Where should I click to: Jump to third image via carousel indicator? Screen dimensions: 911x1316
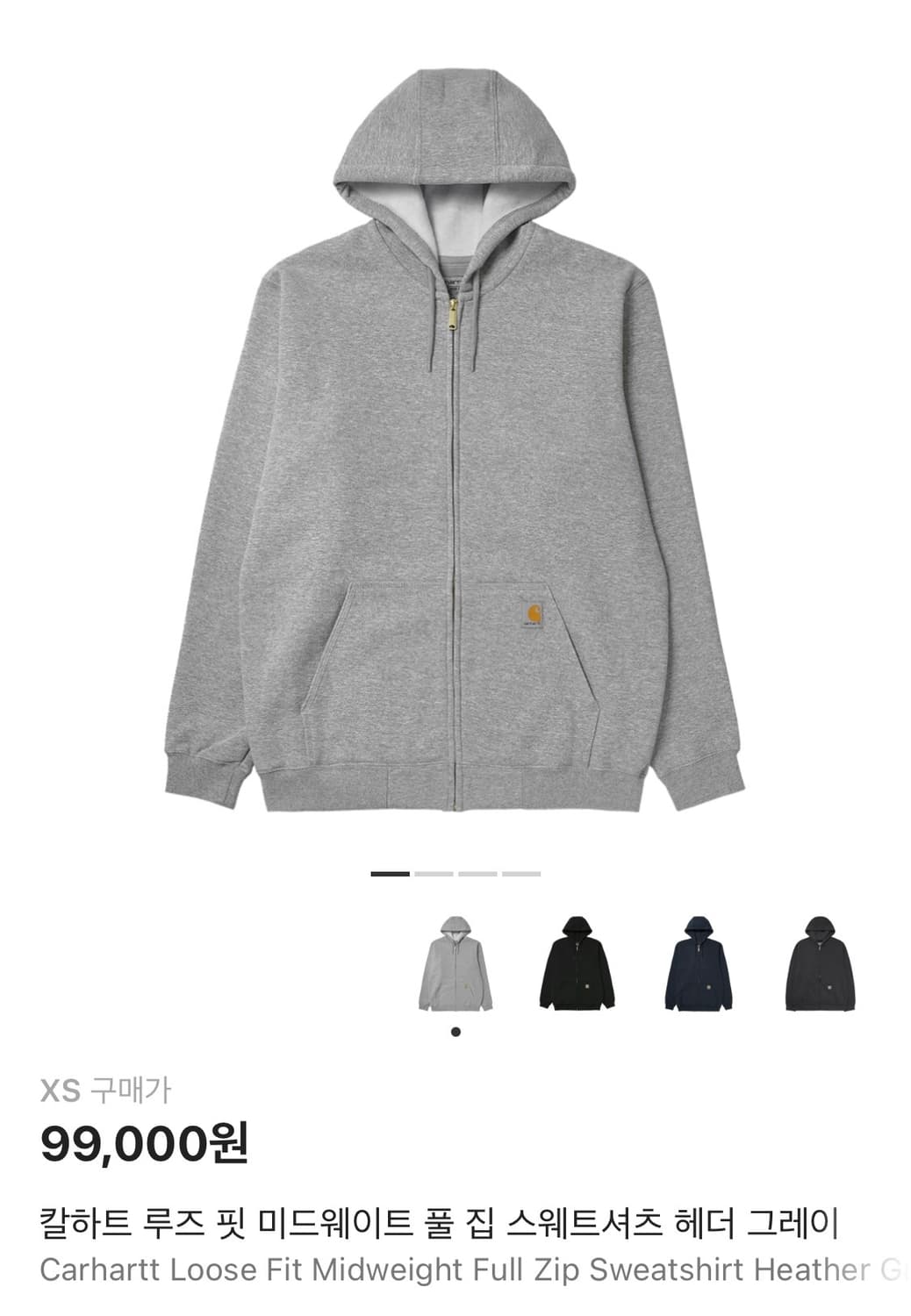point(478,874)
